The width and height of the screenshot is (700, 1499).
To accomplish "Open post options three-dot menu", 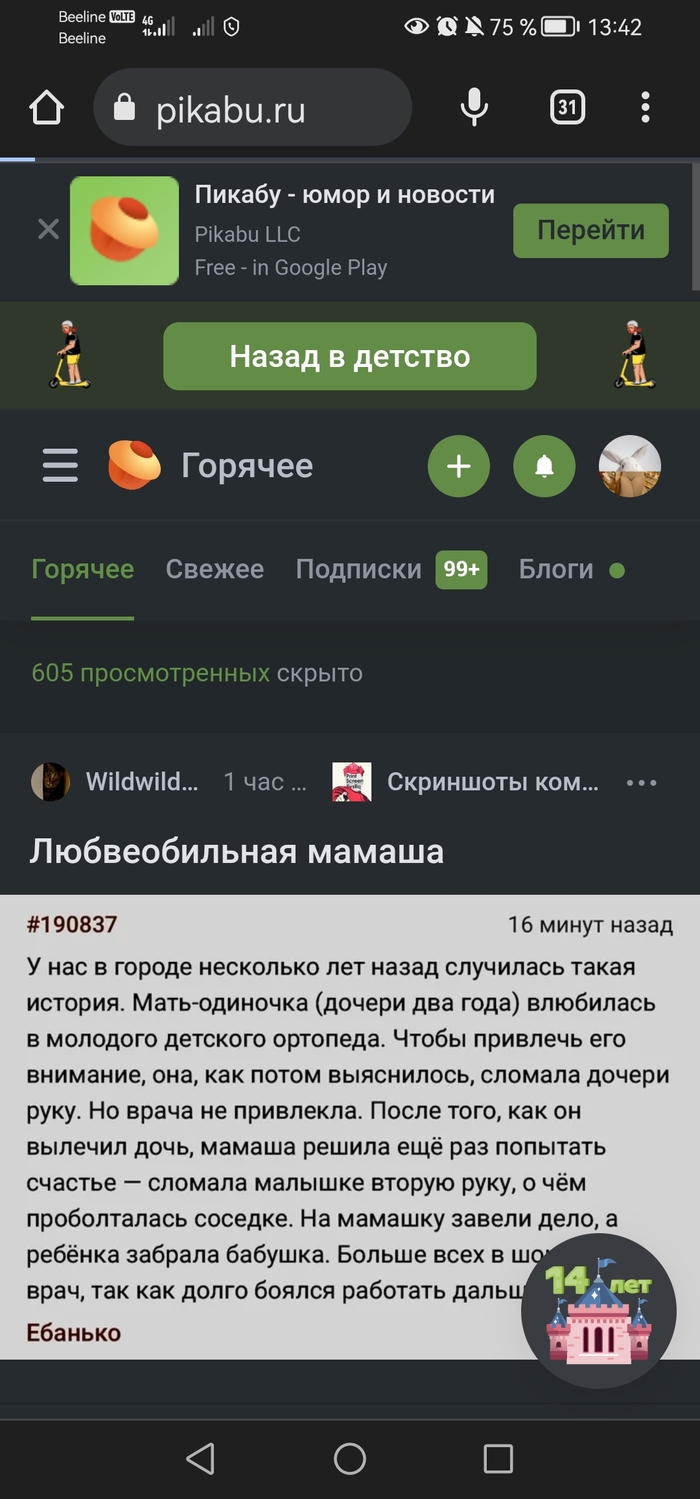I will coord(641,783).
